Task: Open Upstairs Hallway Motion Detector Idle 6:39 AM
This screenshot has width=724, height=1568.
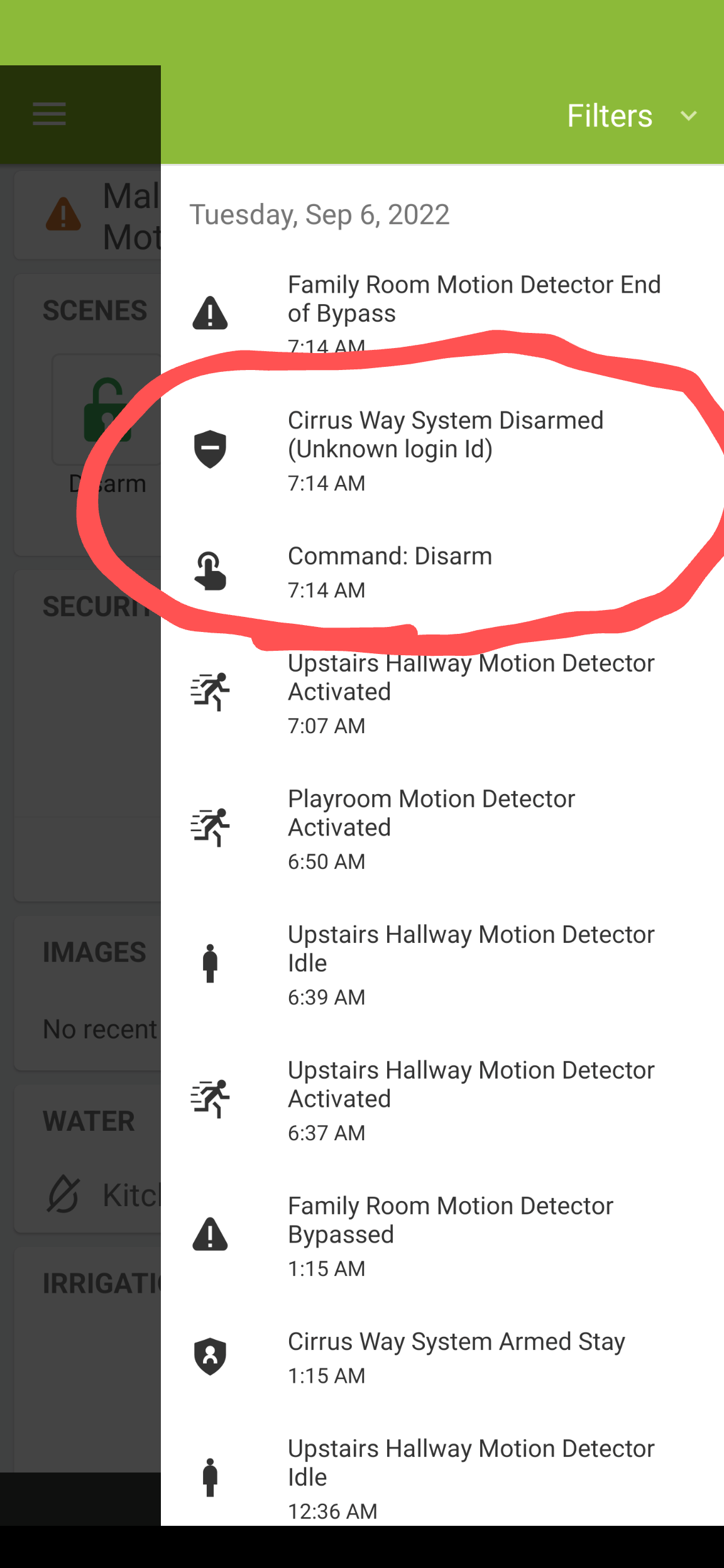Action: pos(442,964)
